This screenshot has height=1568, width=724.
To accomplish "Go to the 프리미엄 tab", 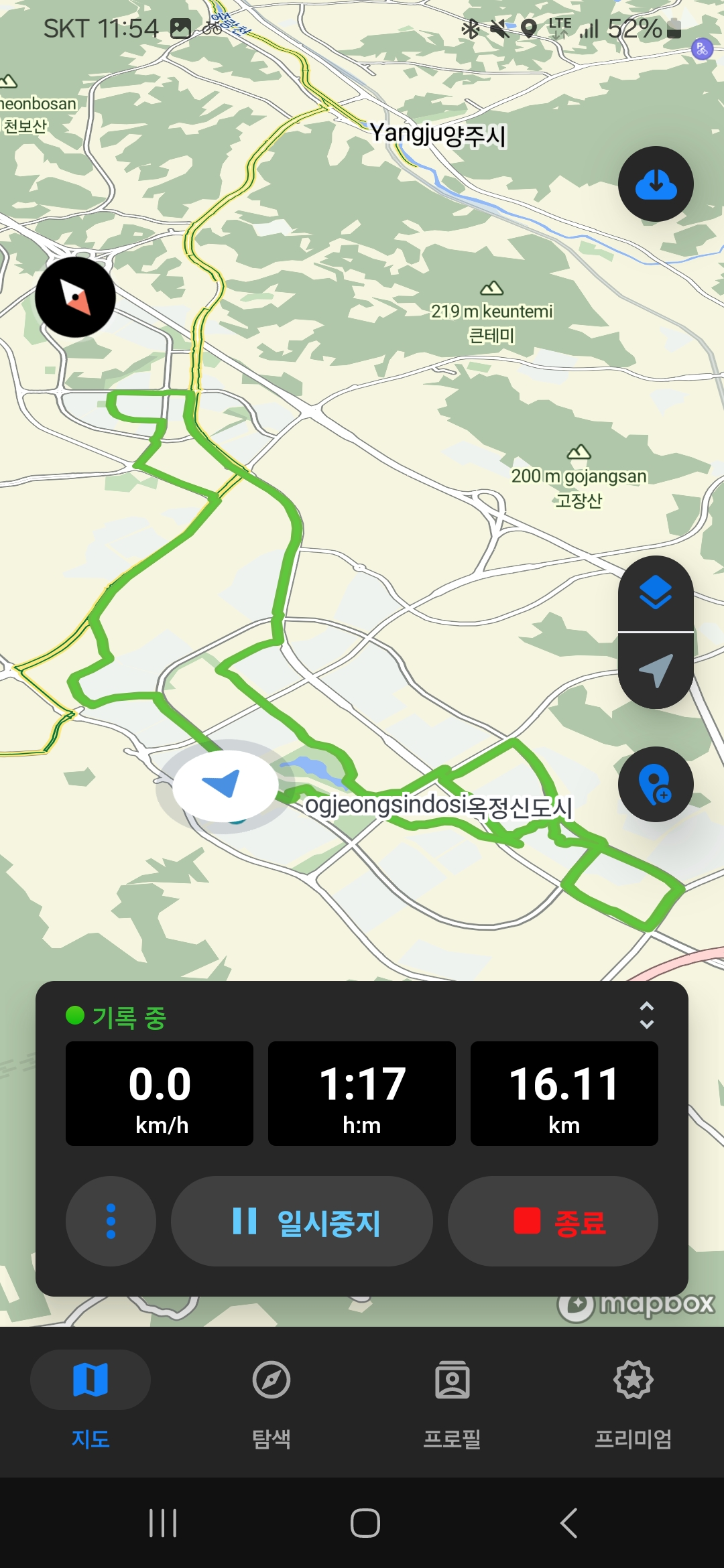I will [633, 1400].
